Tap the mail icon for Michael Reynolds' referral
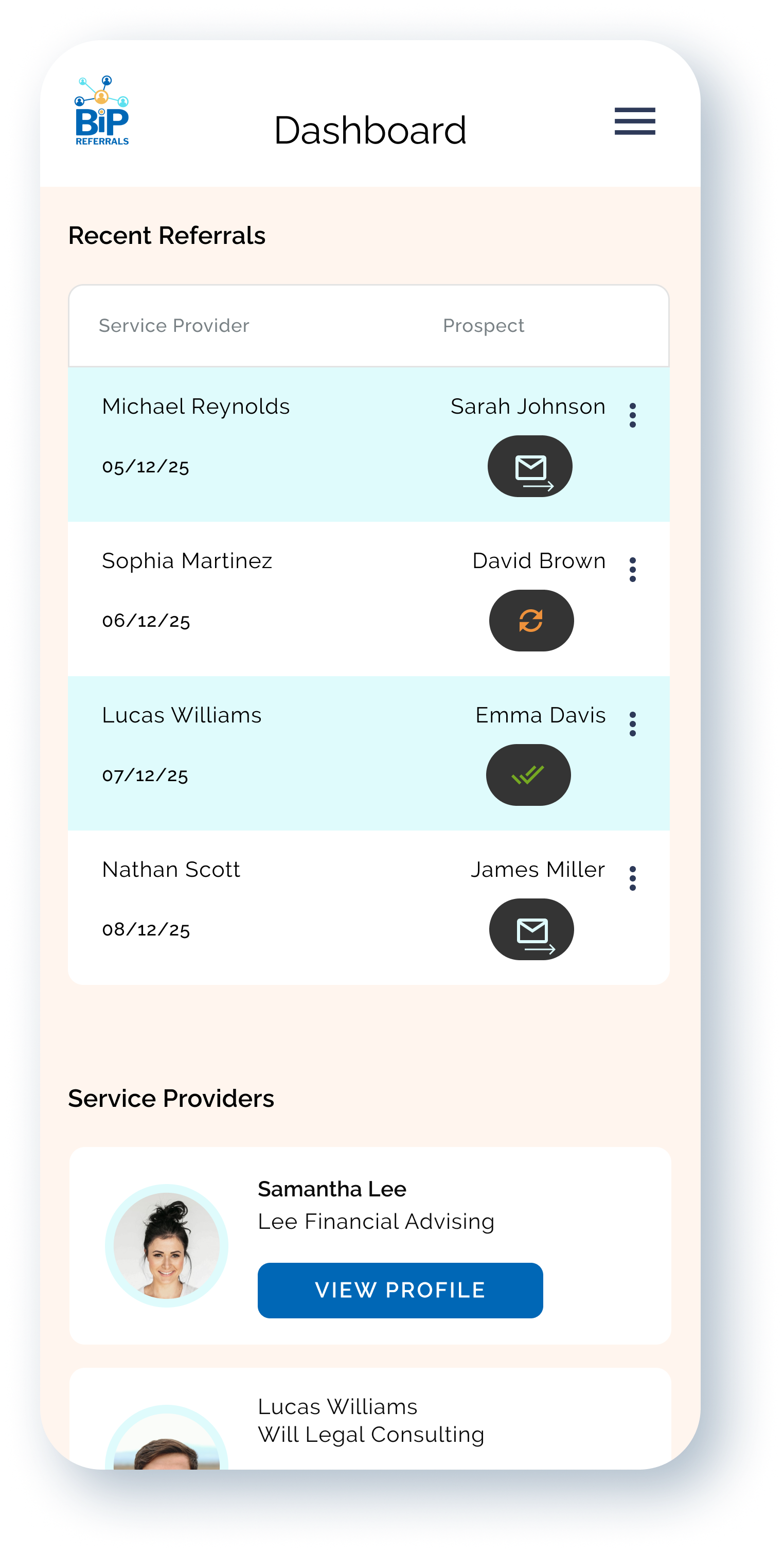 [530, 466]
